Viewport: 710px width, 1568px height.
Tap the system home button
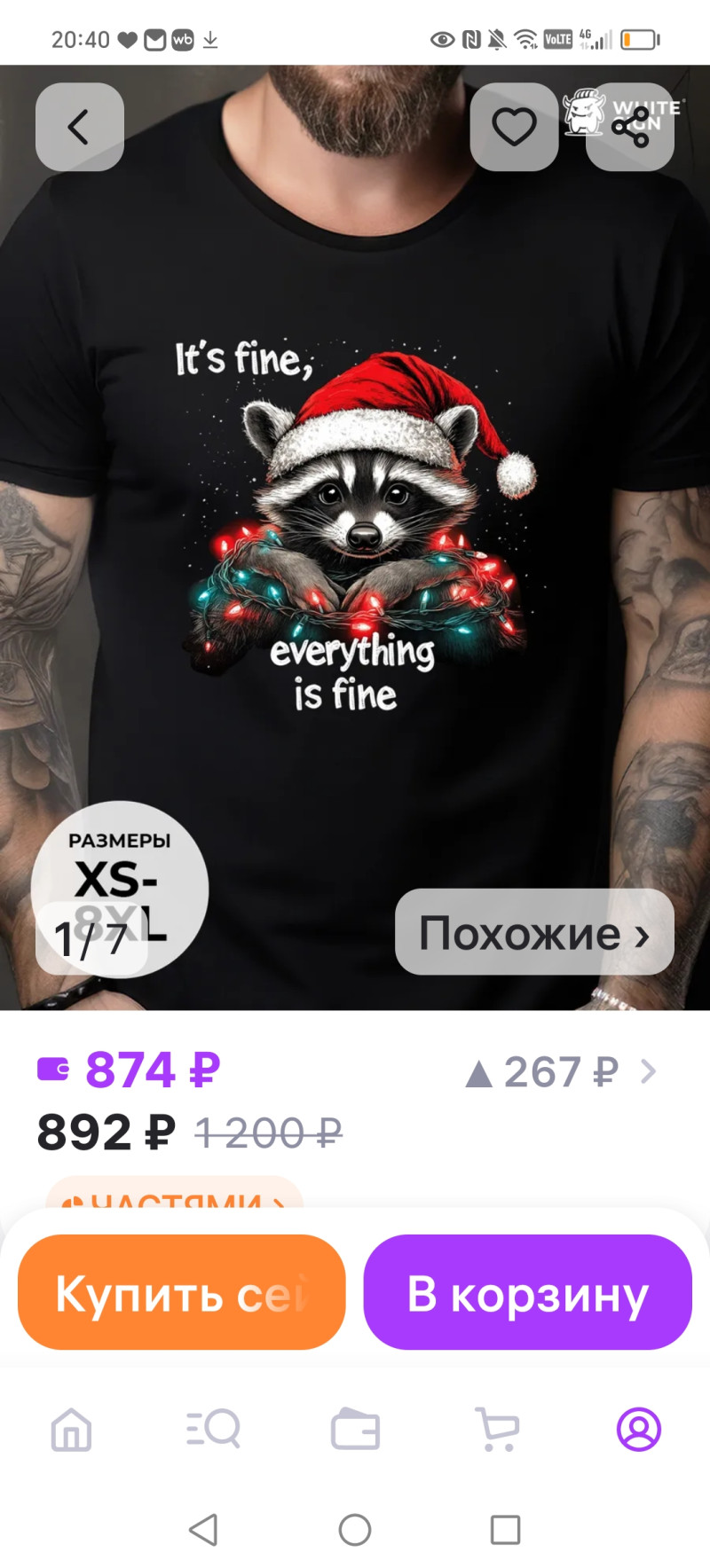[355, 1530]
